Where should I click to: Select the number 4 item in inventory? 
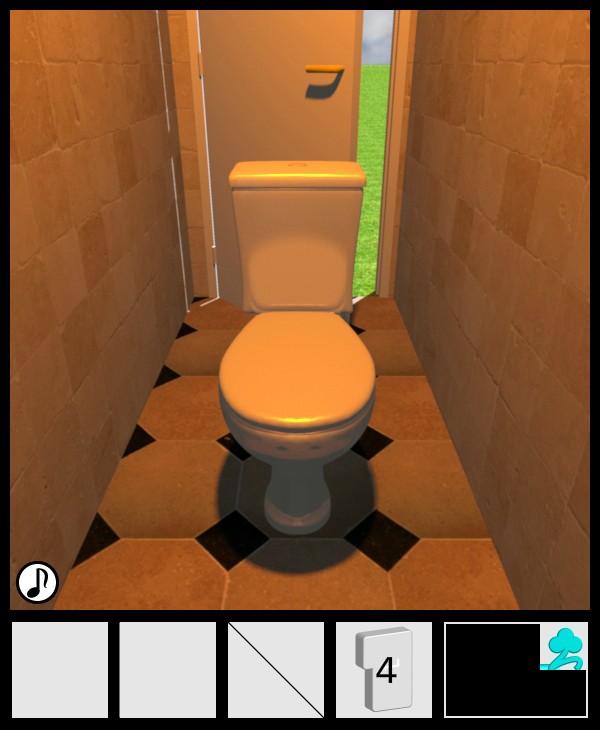tap(384, 669)
